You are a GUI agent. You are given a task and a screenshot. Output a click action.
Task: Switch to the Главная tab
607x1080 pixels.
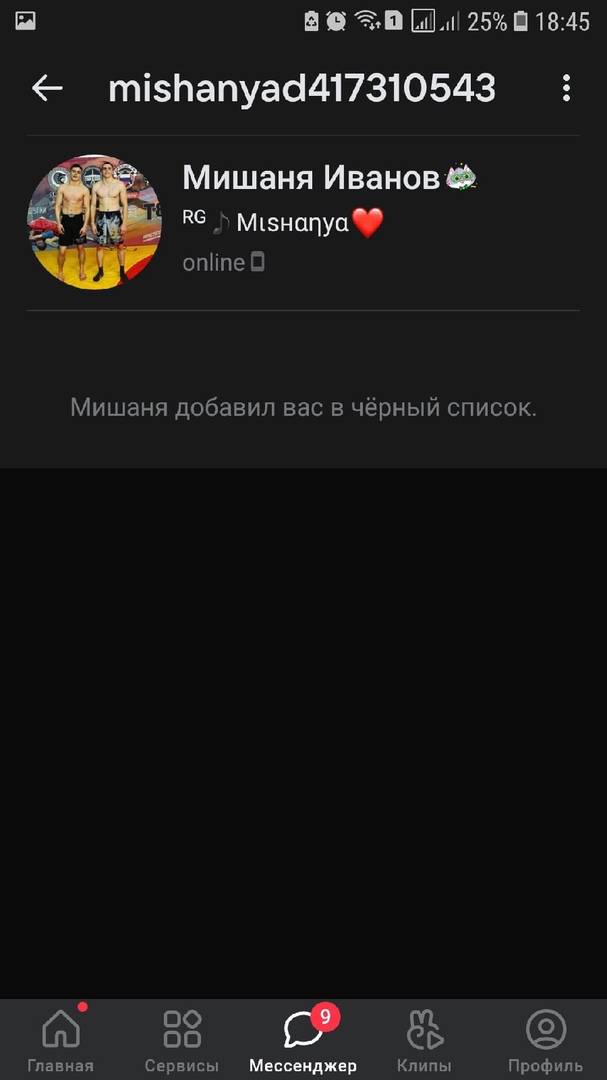click(x=61, y=1040)
